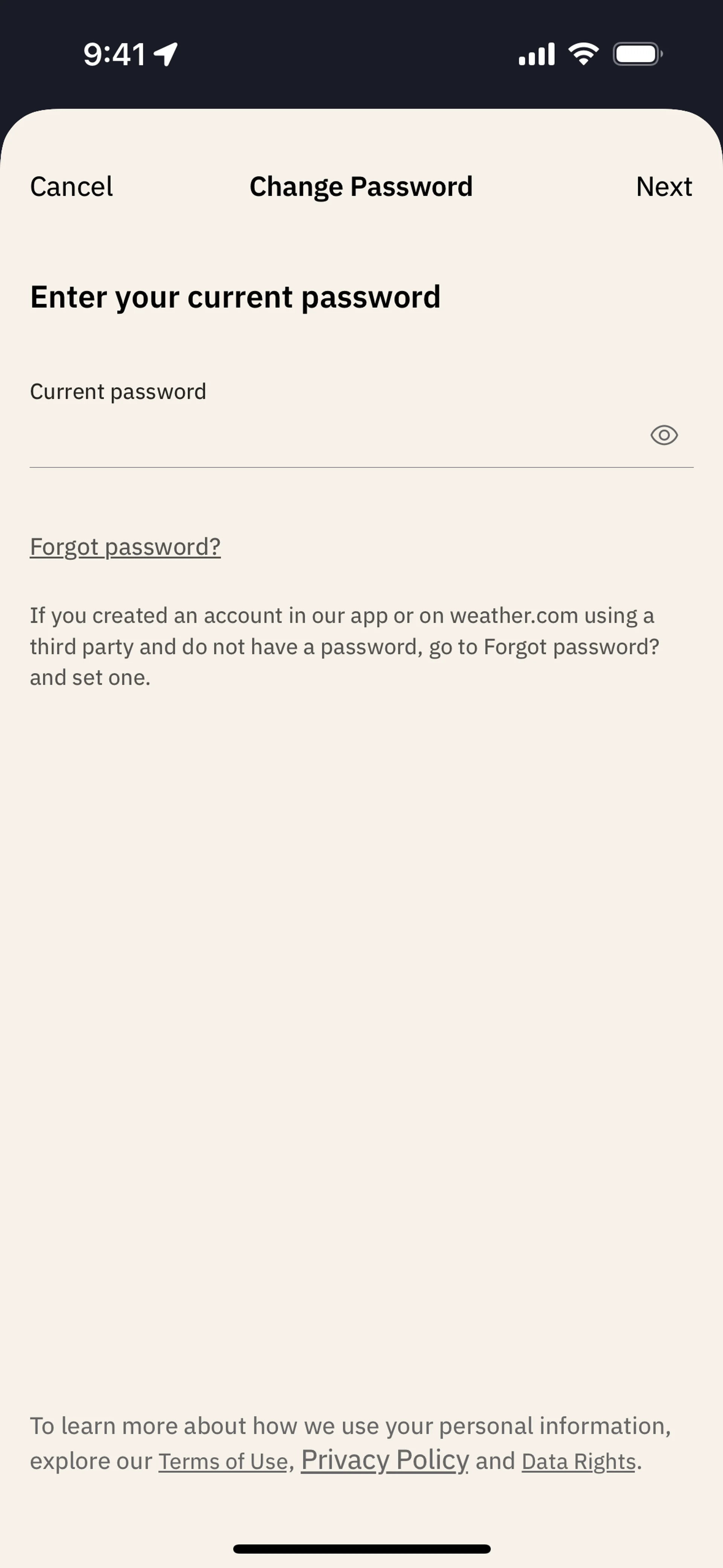
Task: Open the Terms of Use link
Action: [x=223, y=1461]
